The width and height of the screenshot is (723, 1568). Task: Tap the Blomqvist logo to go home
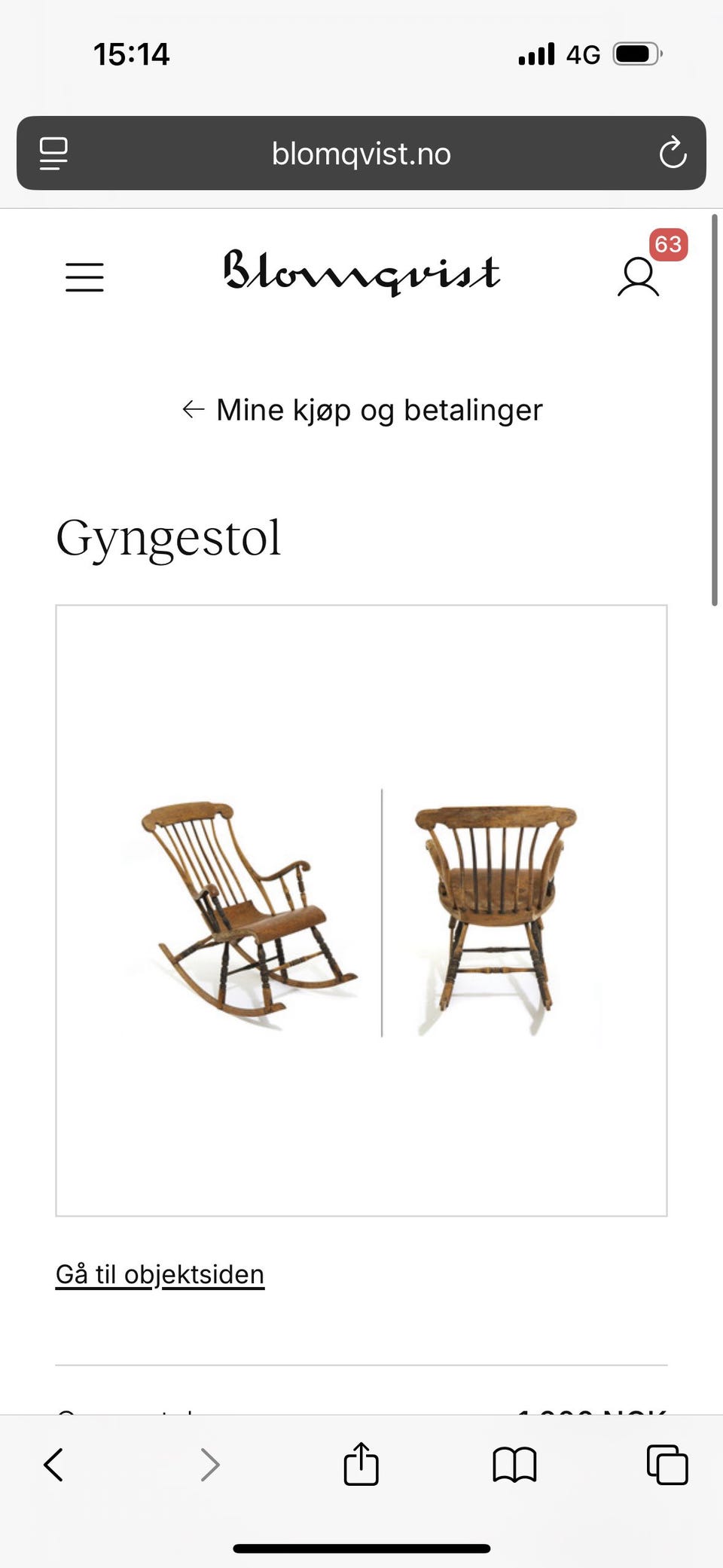point(361,272)
